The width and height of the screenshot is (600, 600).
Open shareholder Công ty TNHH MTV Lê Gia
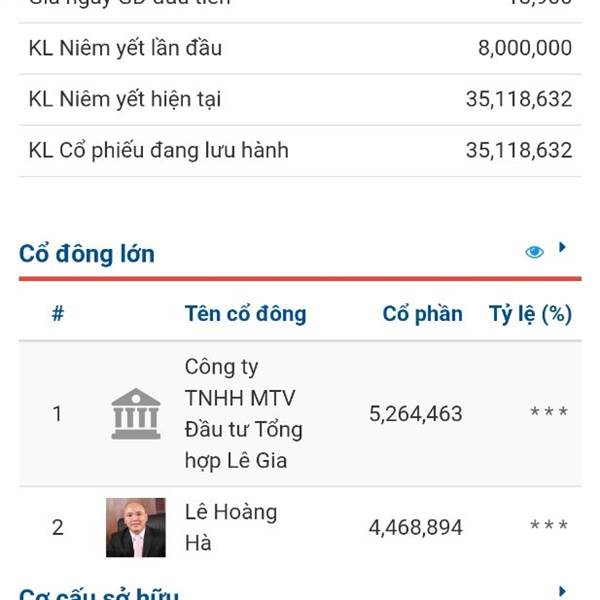tap(300, 414)
